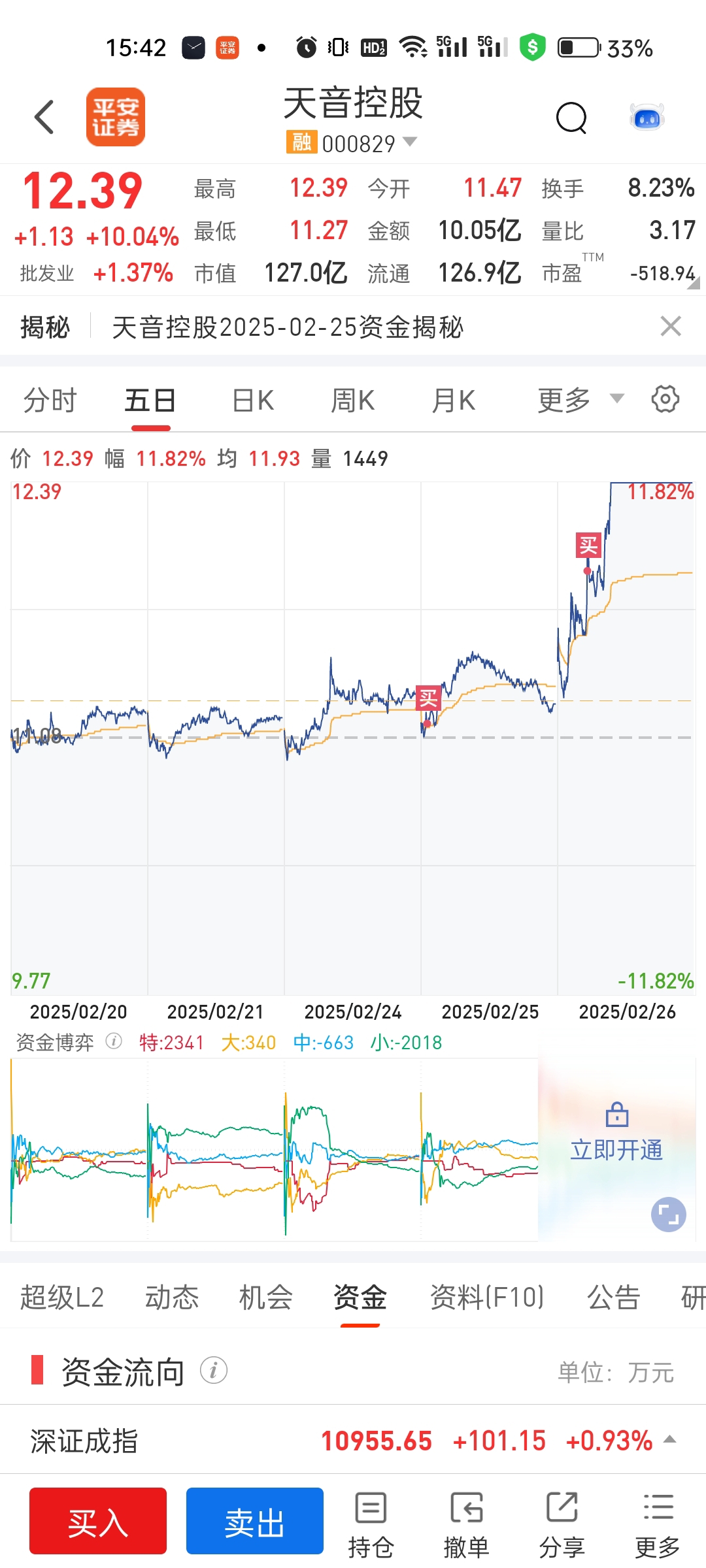Open the robot assistant icon

coord(647,118)
